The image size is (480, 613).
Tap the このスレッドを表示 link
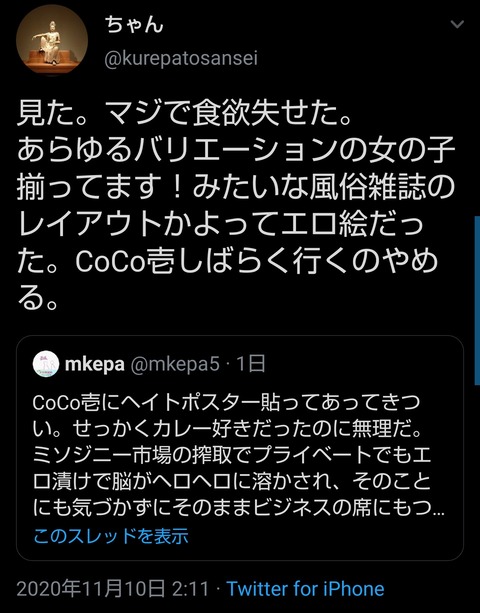click(x=111, y=536)
